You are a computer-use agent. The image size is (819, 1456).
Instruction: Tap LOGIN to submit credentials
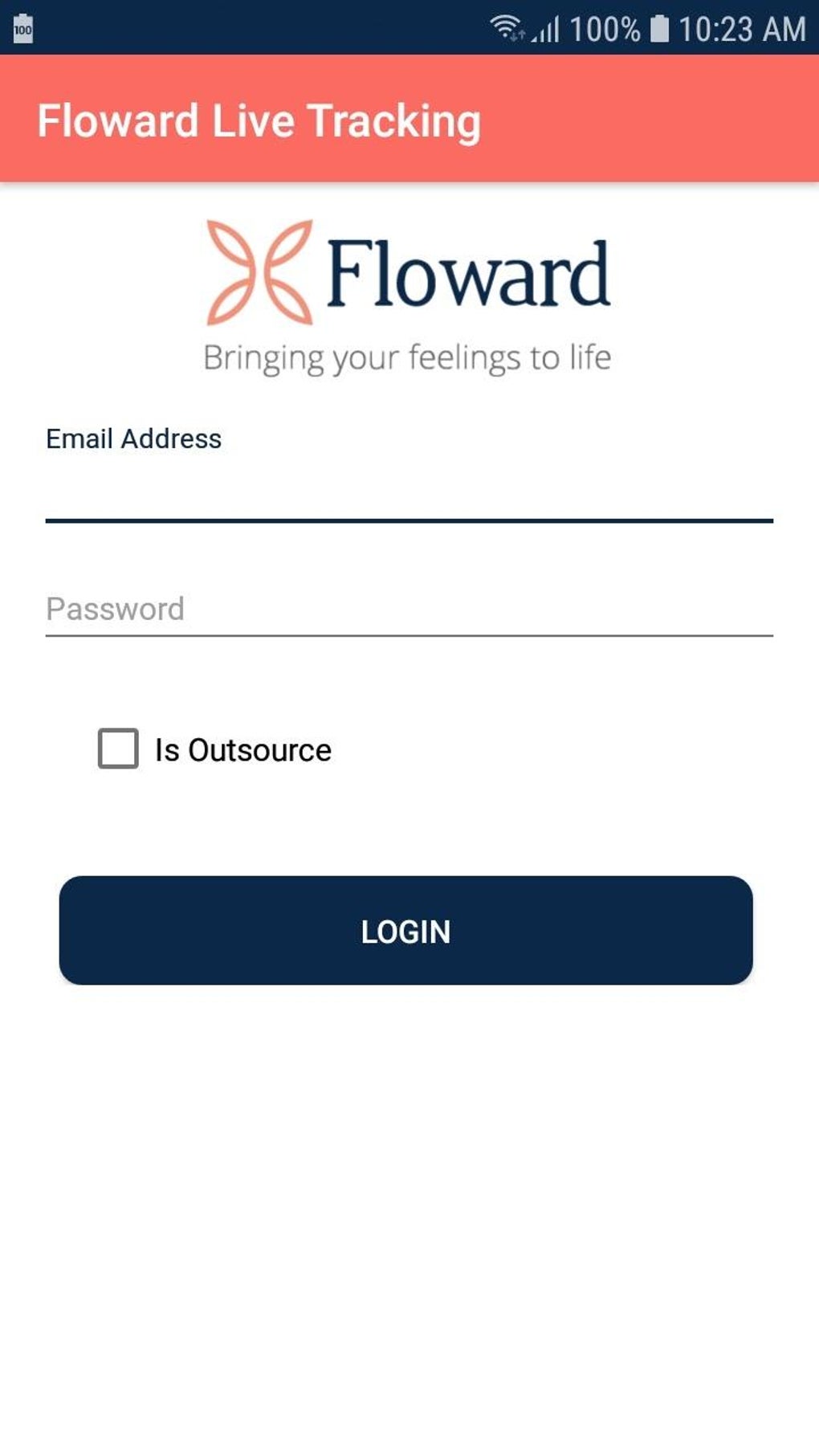(x=405, y=931)
